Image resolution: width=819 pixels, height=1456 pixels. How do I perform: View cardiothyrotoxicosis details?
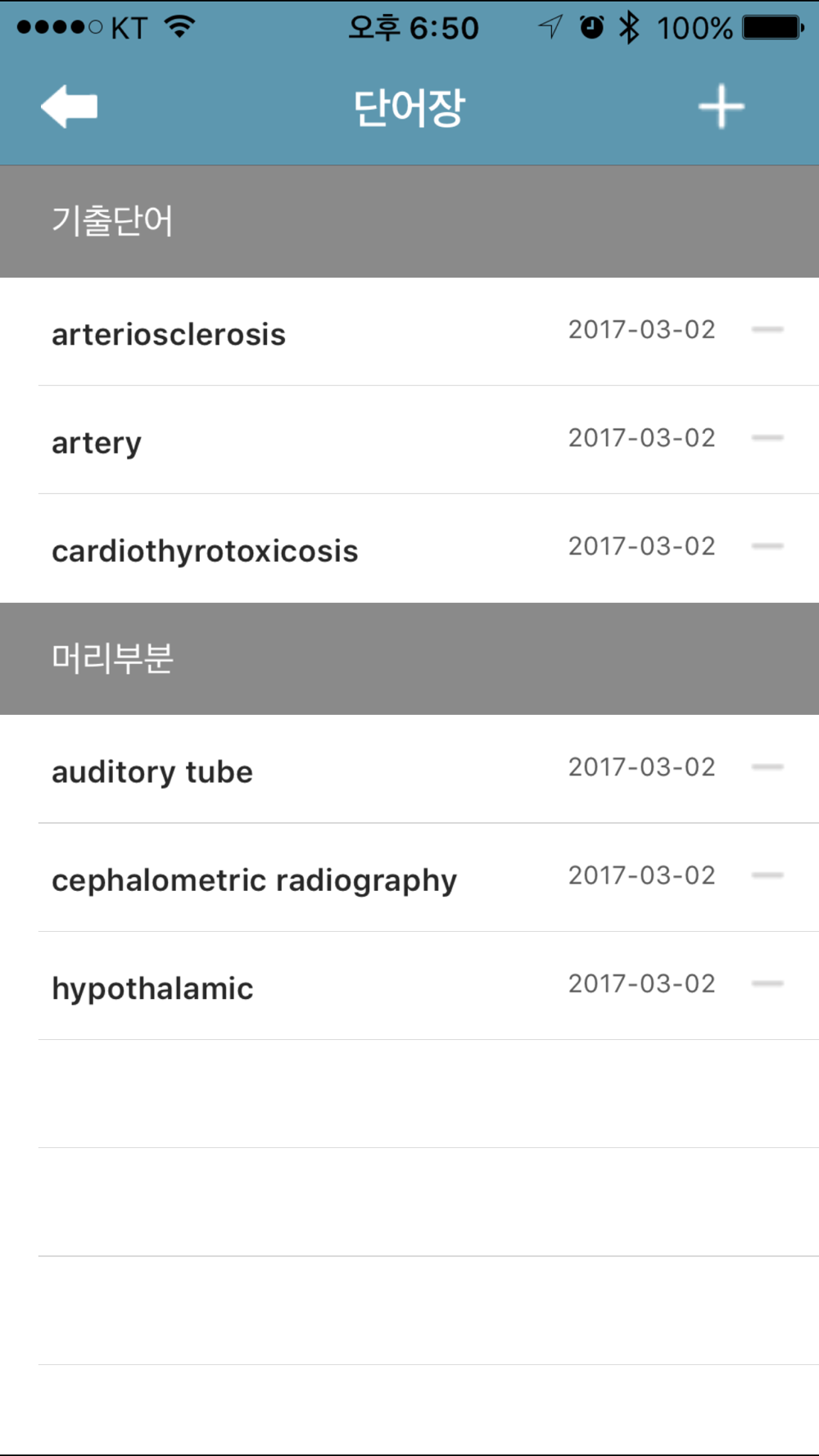click(x=205, y=551)
